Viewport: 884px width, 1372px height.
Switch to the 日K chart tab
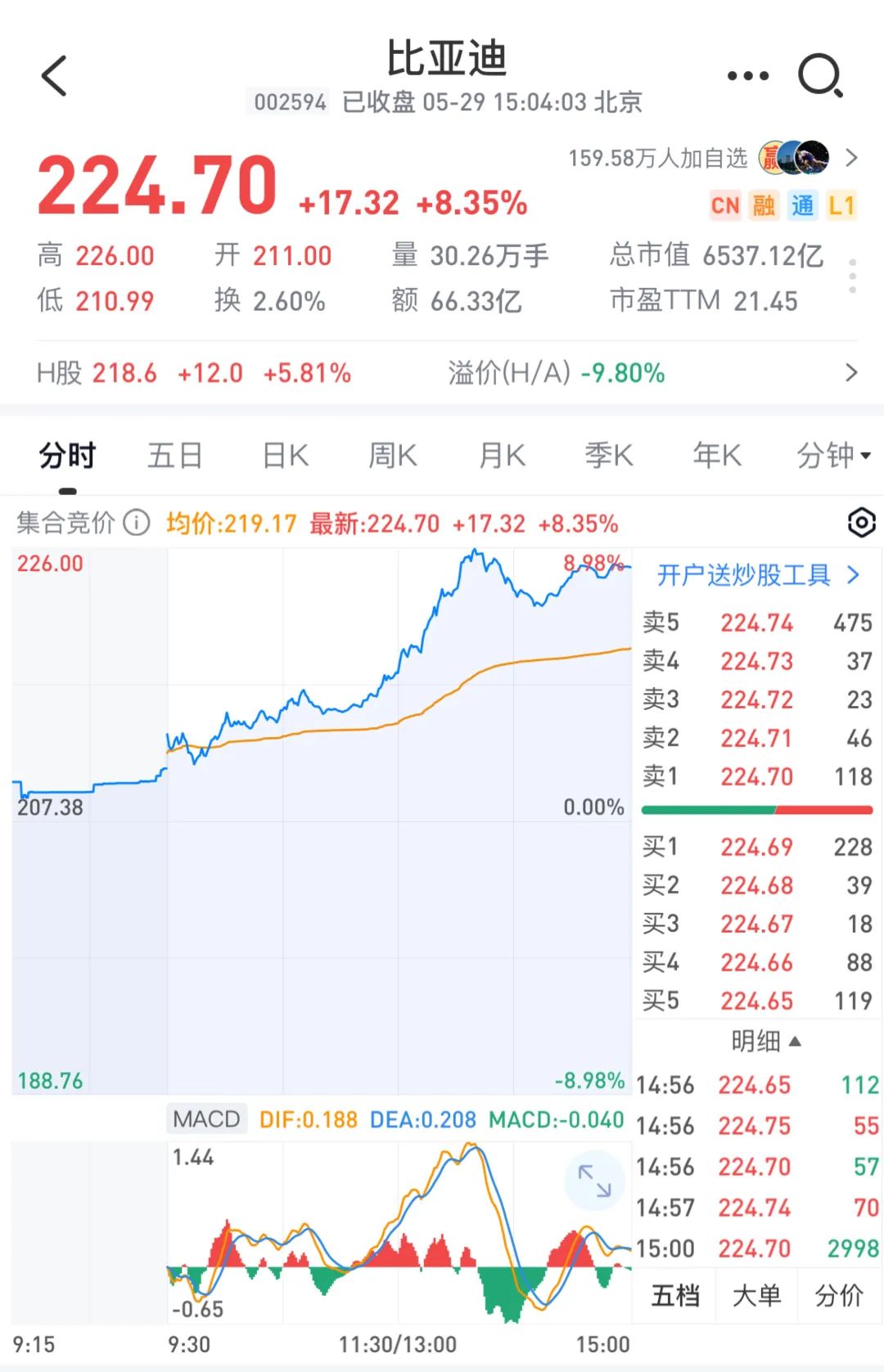point(286,455)
